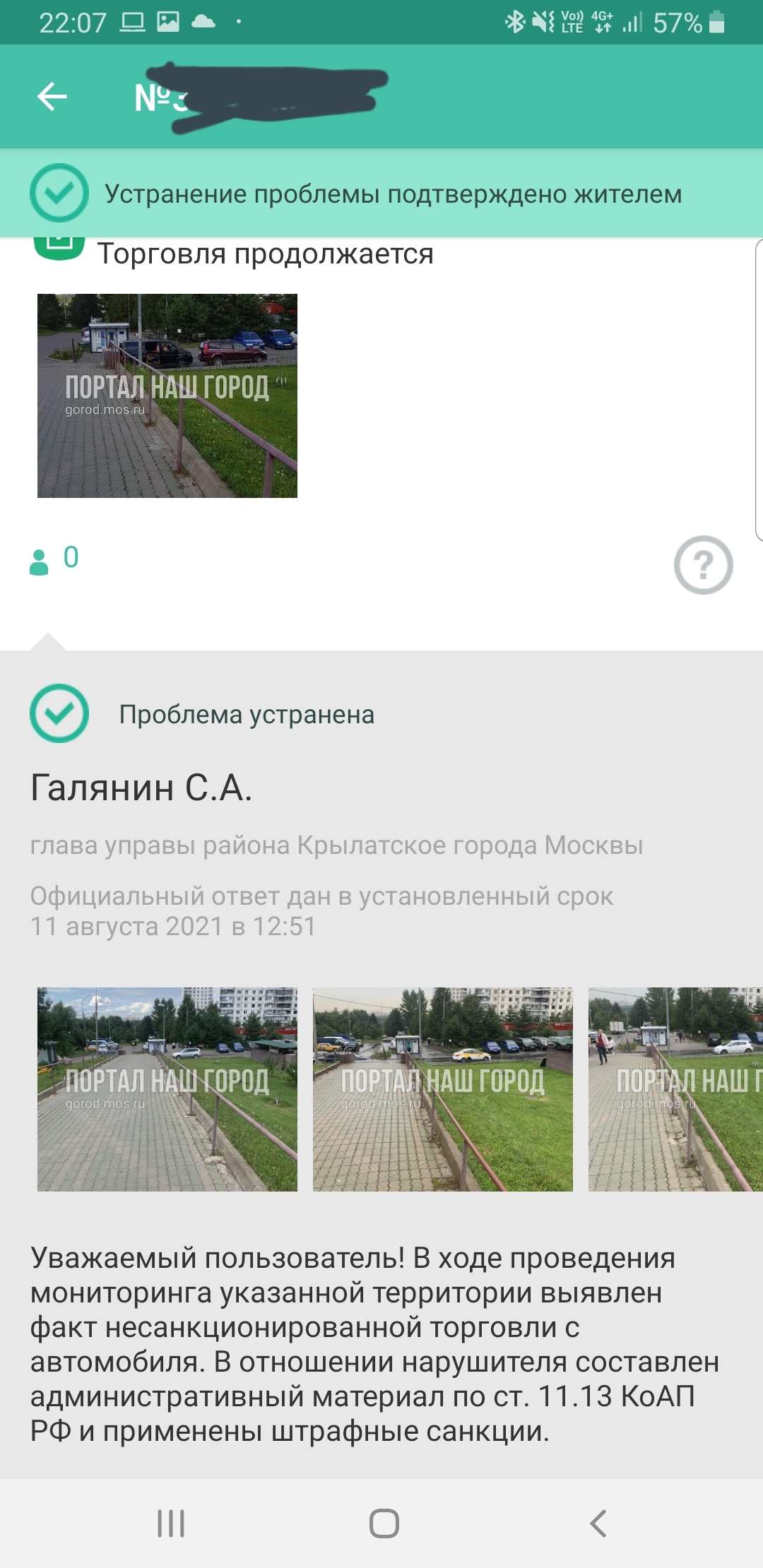Open the recent apps switcher
The height and width of the screenshot is (1568, 763).
point(171,1524)
